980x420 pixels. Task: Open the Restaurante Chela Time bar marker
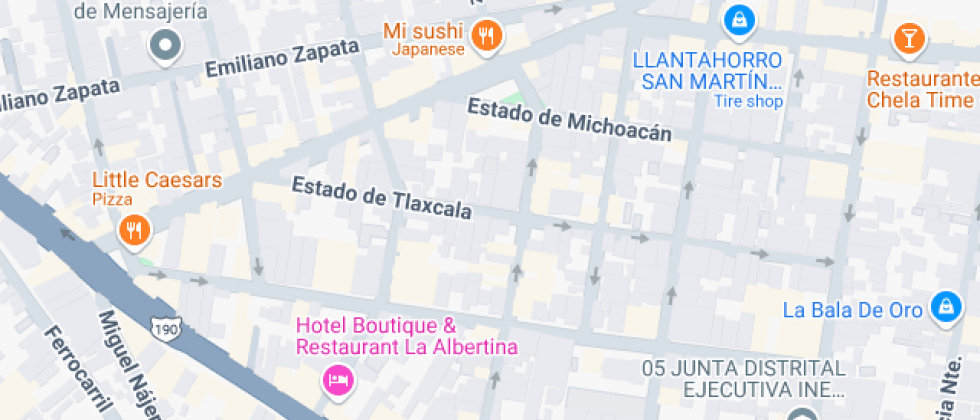tap(909, 40)
